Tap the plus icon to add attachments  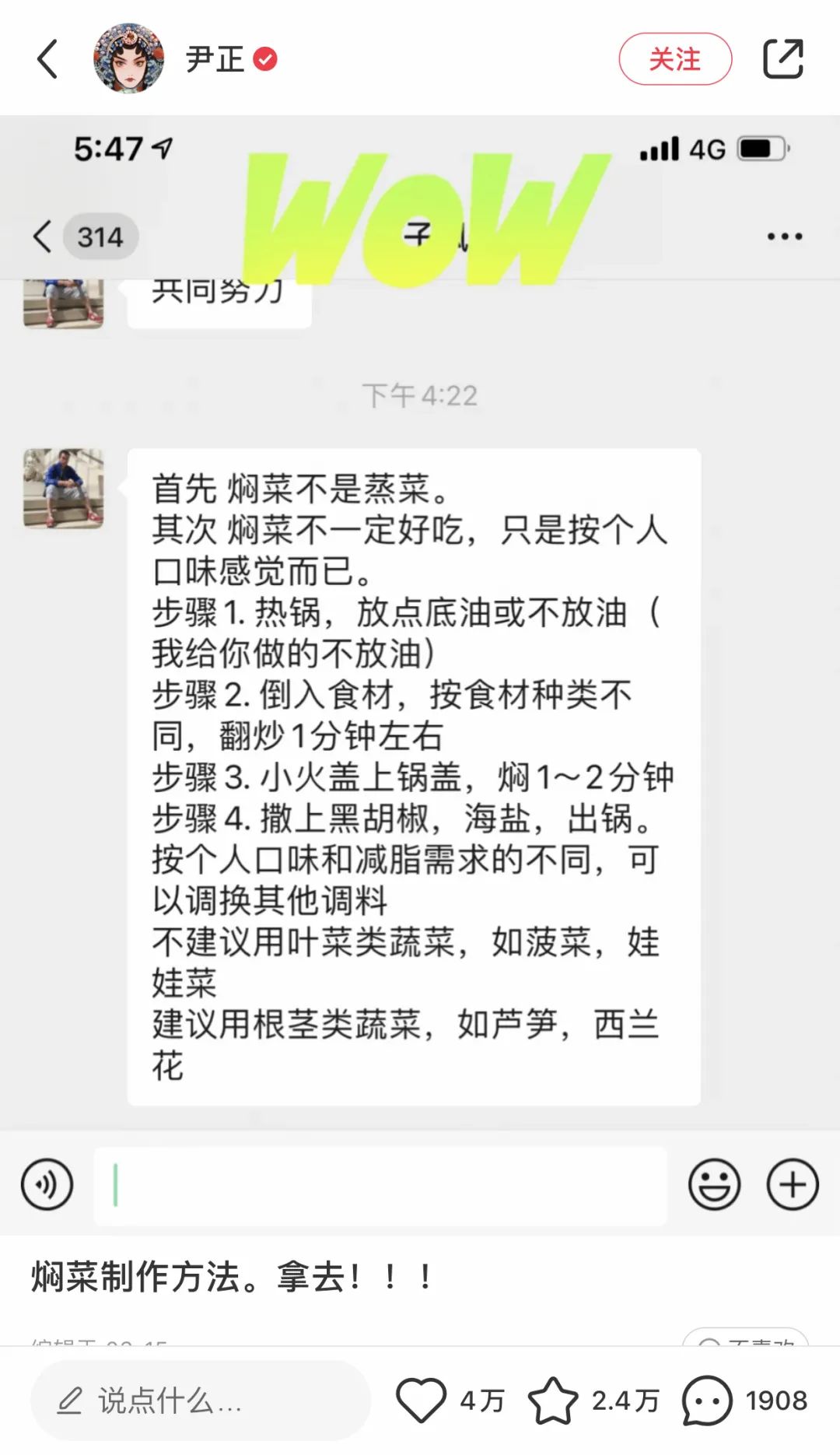coord(792,1184)
